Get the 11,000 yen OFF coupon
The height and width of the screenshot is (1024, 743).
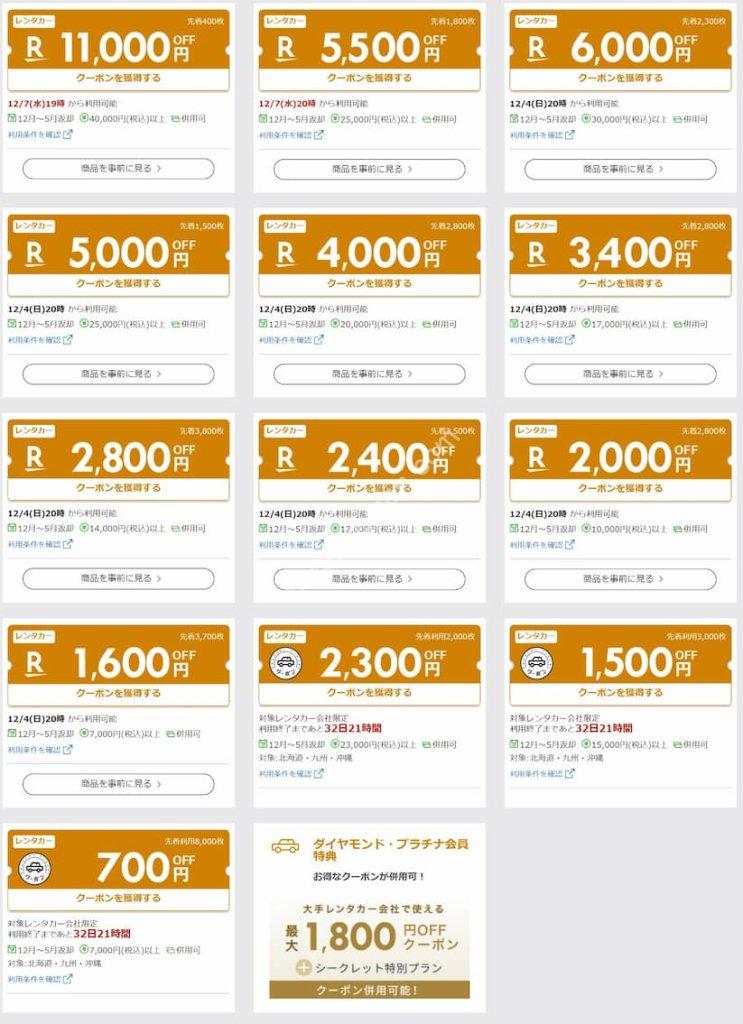[118, 78]
